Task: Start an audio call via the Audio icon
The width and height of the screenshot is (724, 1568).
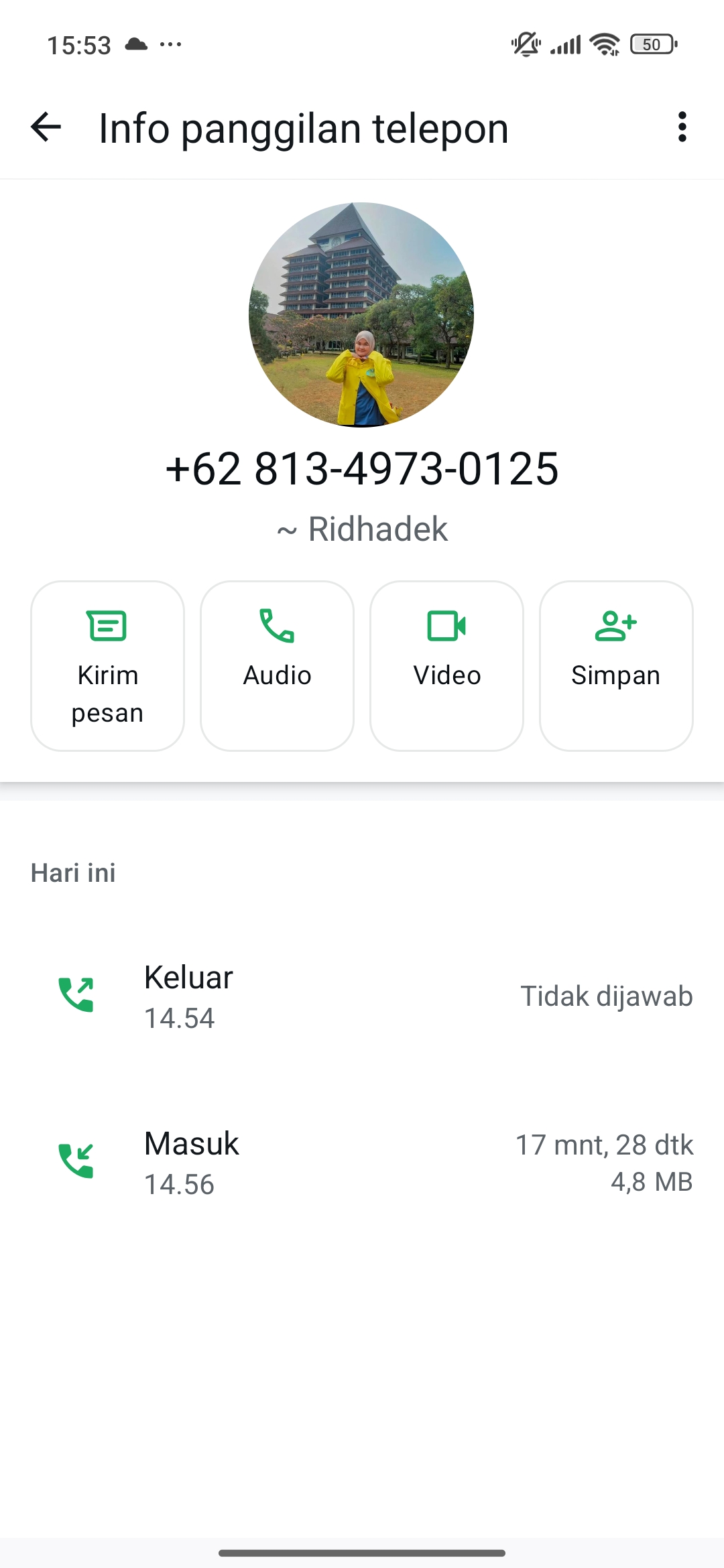Action: (276, 627)
